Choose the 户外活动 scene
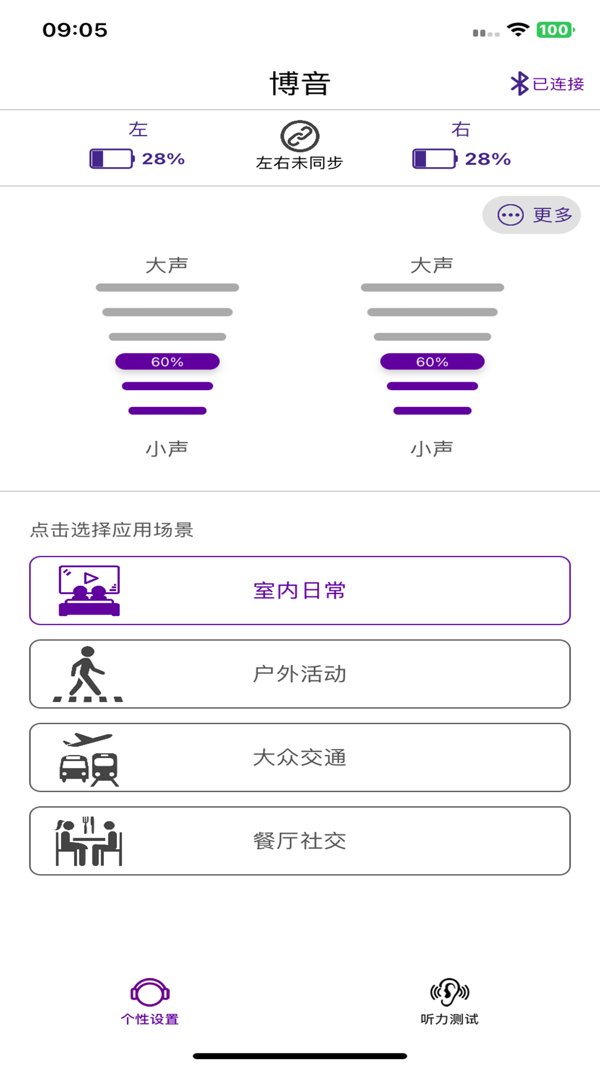Viewport: 600px width, 1067px height. (x=300, y=674)
